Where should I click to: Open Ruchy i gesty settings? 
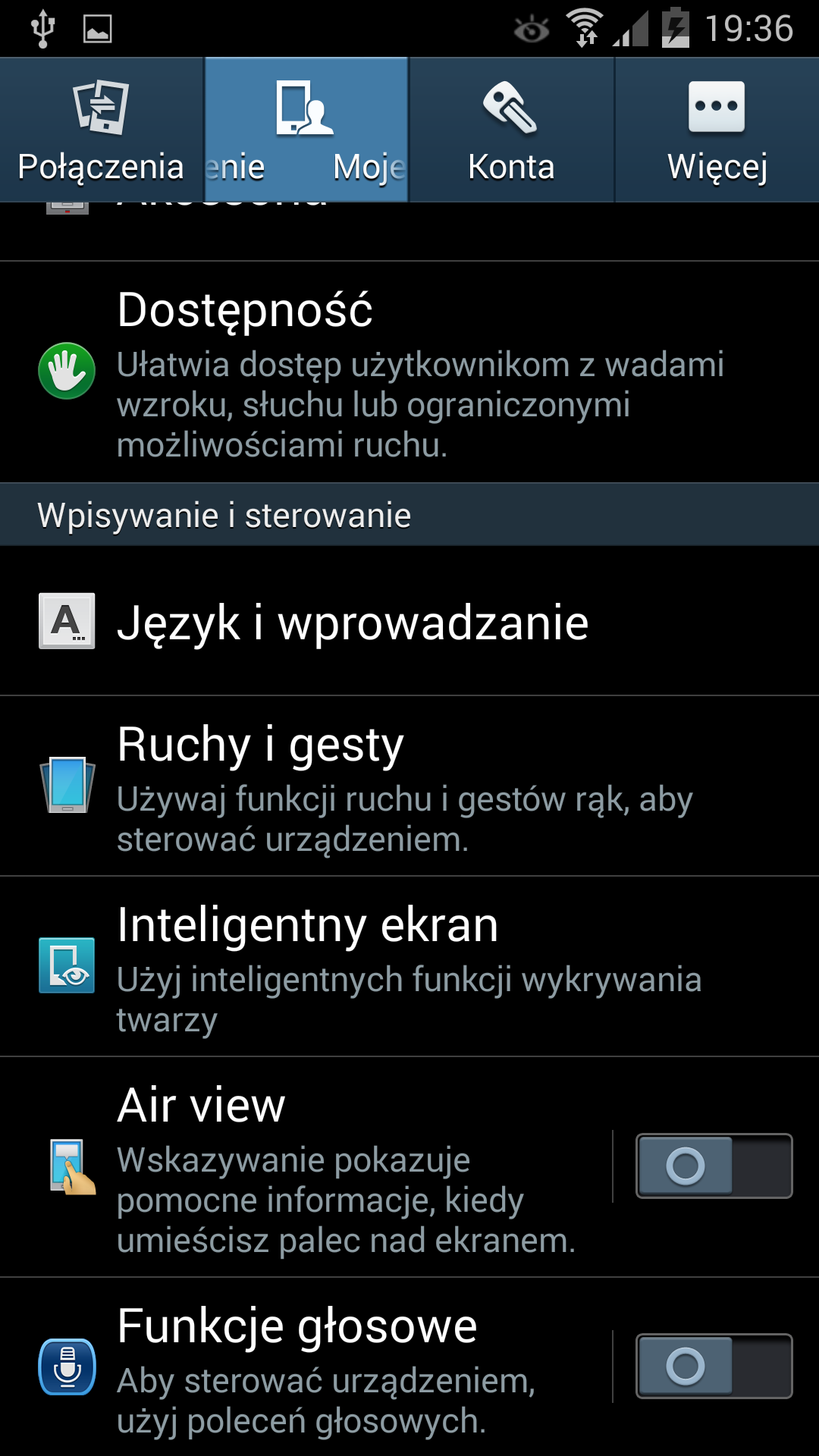coord(409,786)
